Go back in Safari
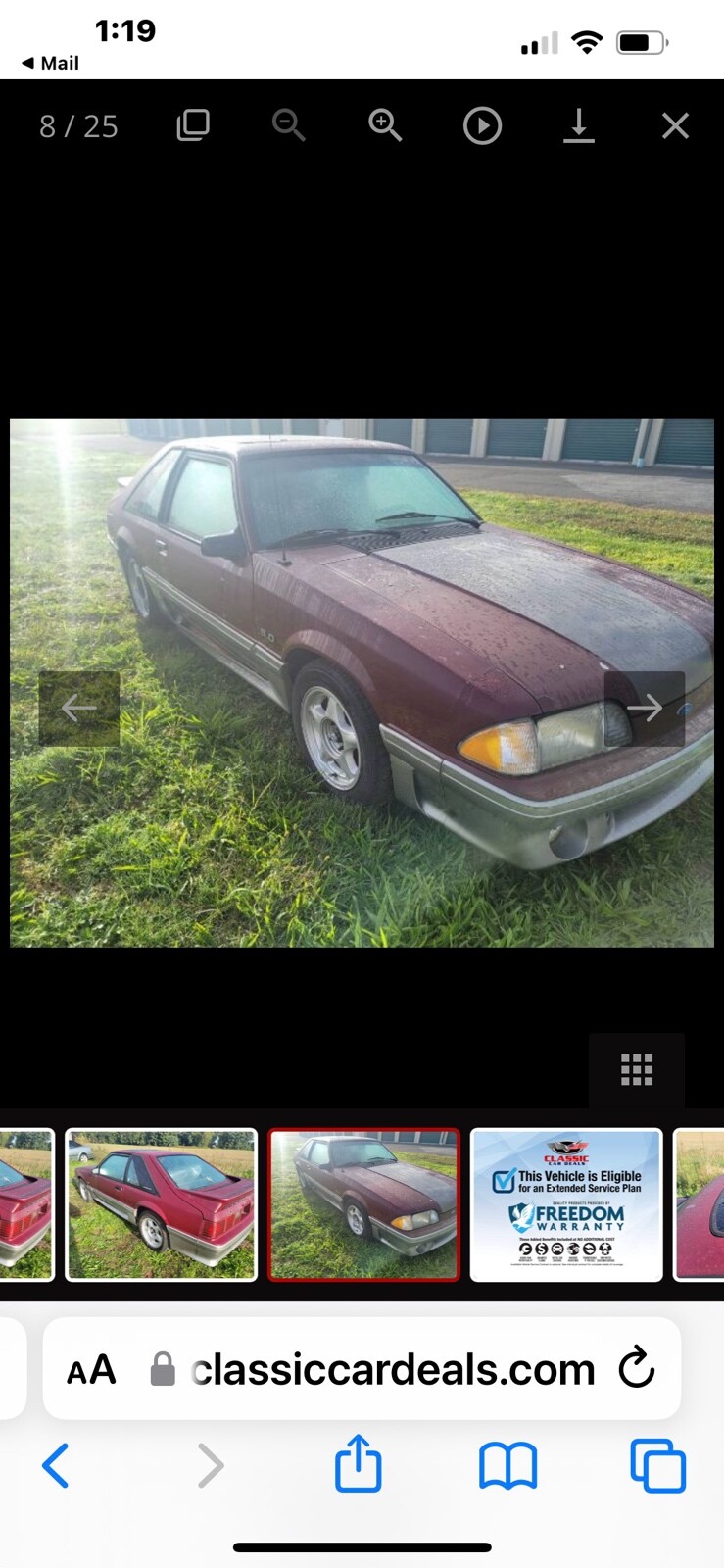This screenshot has height=1568, width=724. coord(56,1466)
